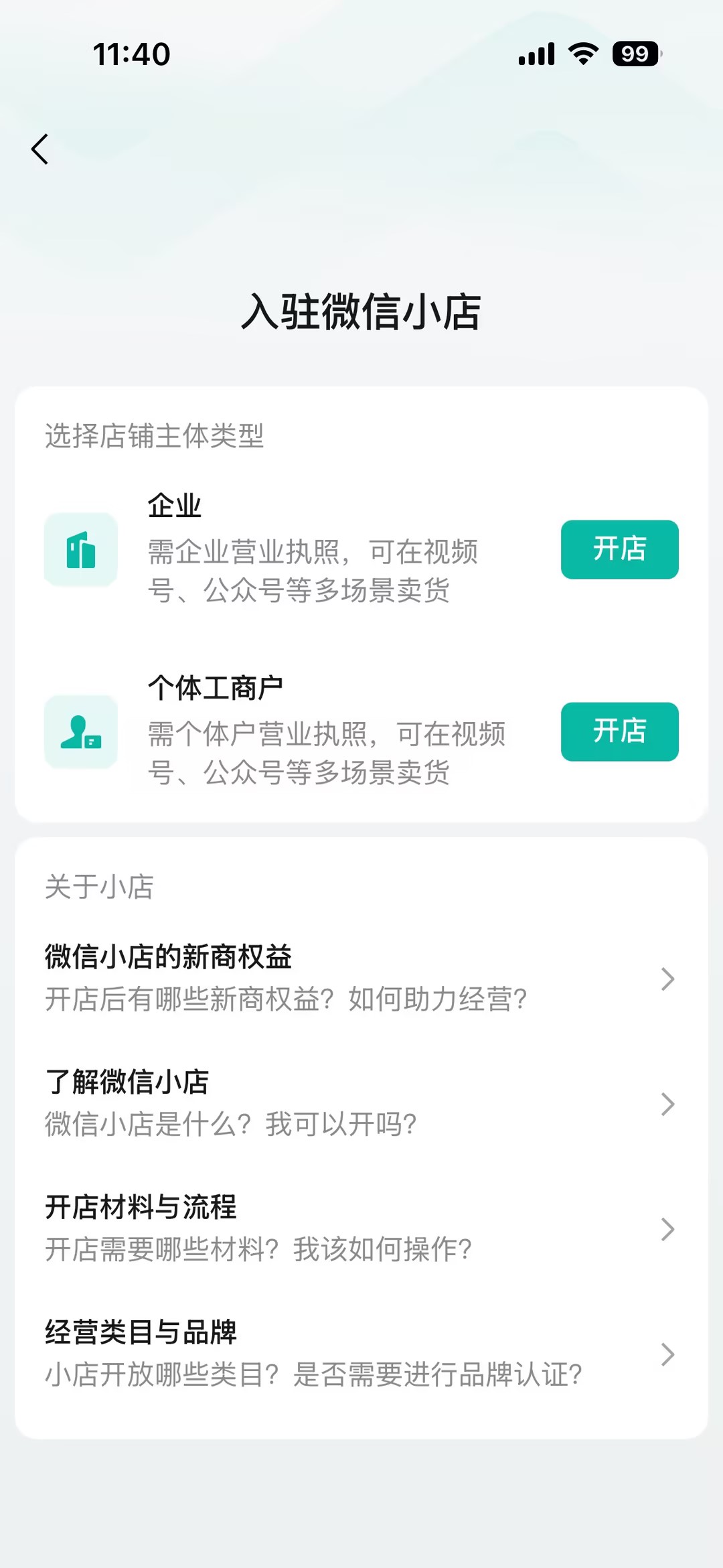Open 微信小店的新商权益 info row
723x1568 pixels.
[360, 978]
